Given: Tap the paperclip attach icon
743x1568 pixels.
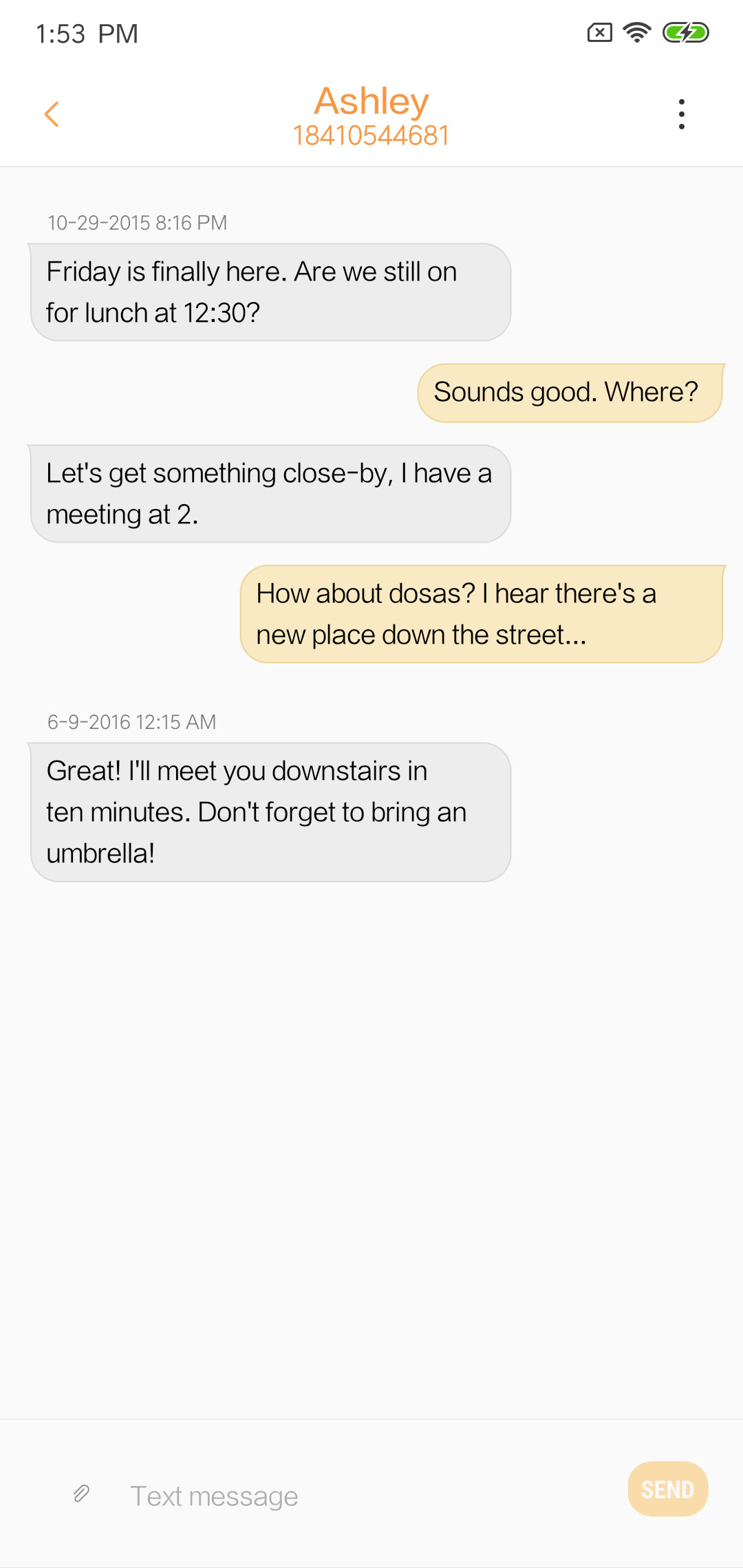Looking at the screenshot, I should coord(81,1494).
